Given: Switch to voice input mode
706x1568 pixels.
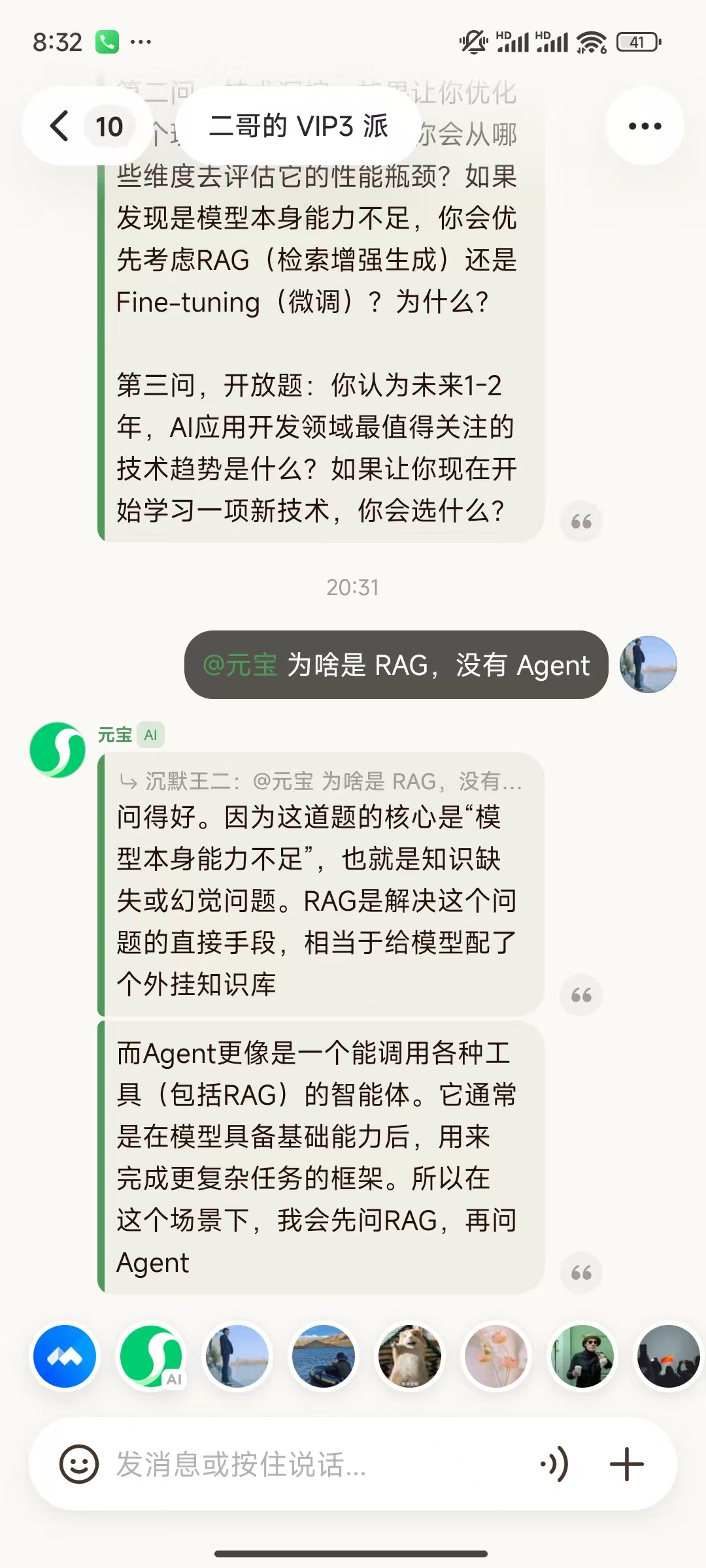Looking at the screenshot, I should pos(554,1464).
